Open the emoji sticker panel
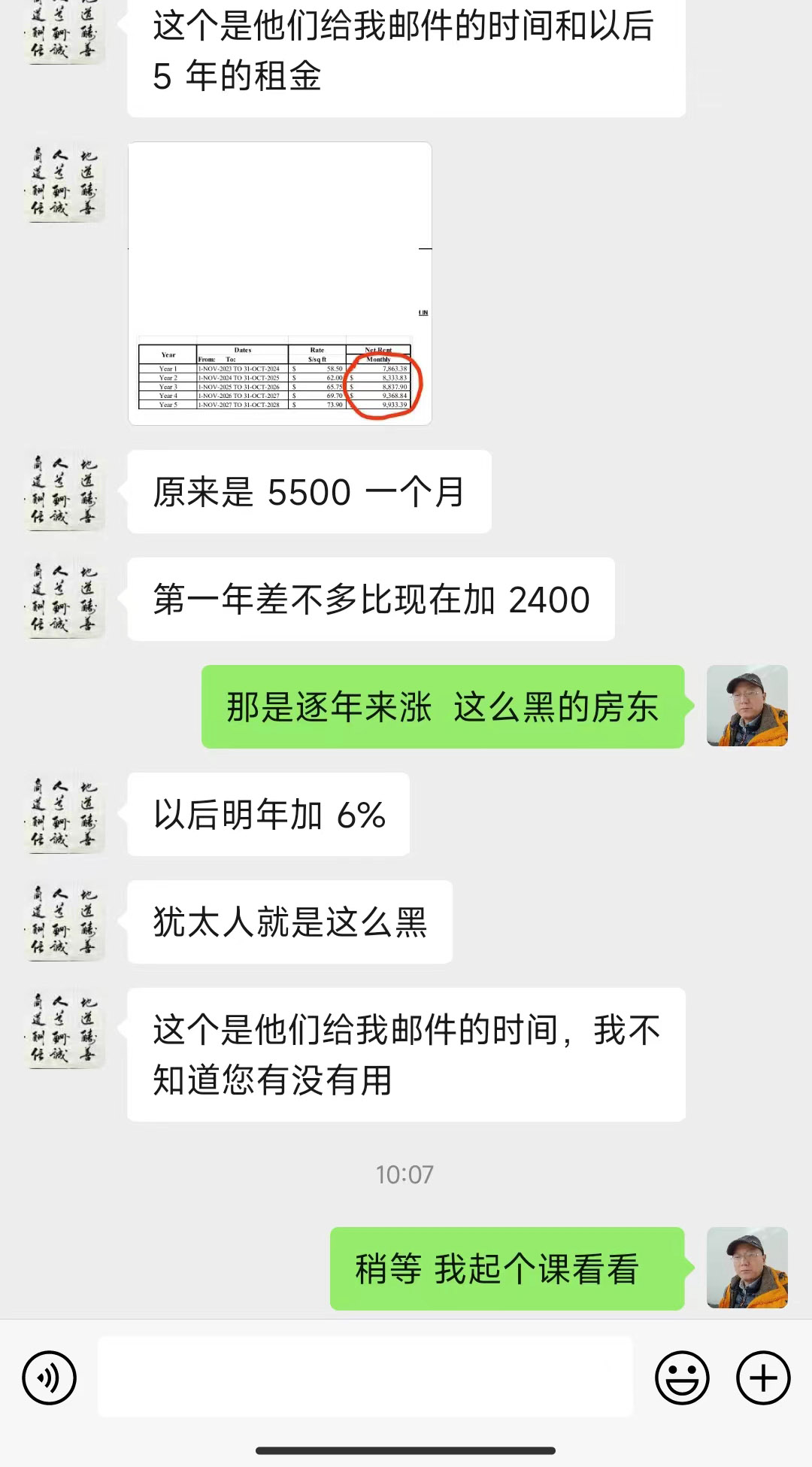The image size is (812, 1467). [682, 1378]
